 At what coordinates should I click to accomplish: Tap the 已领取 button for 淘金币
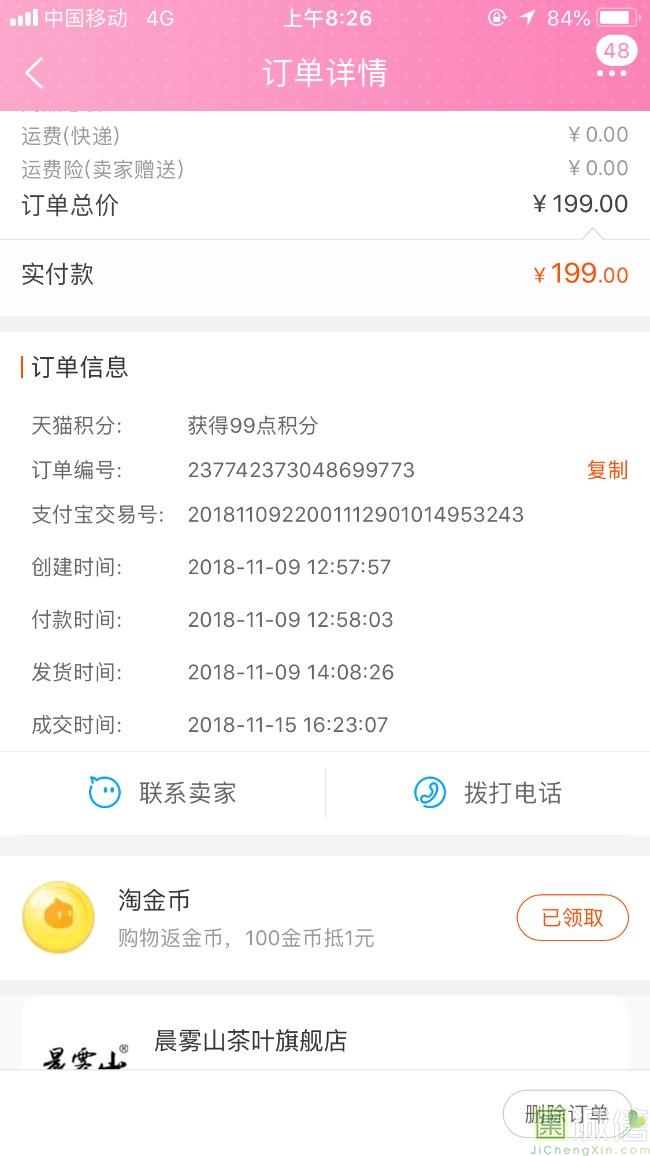pyautogui.click(x=572, y=918)
